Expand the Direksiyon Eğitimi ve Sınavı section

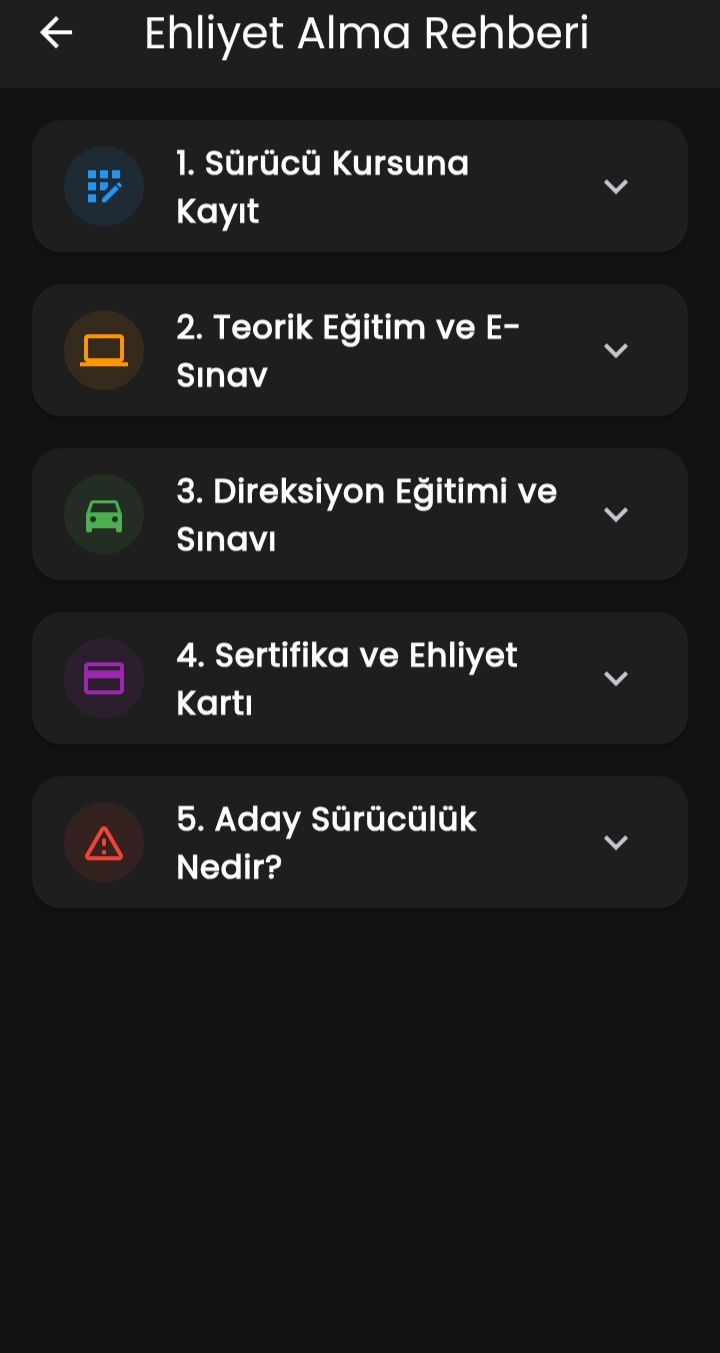click(x=617, y=514)
